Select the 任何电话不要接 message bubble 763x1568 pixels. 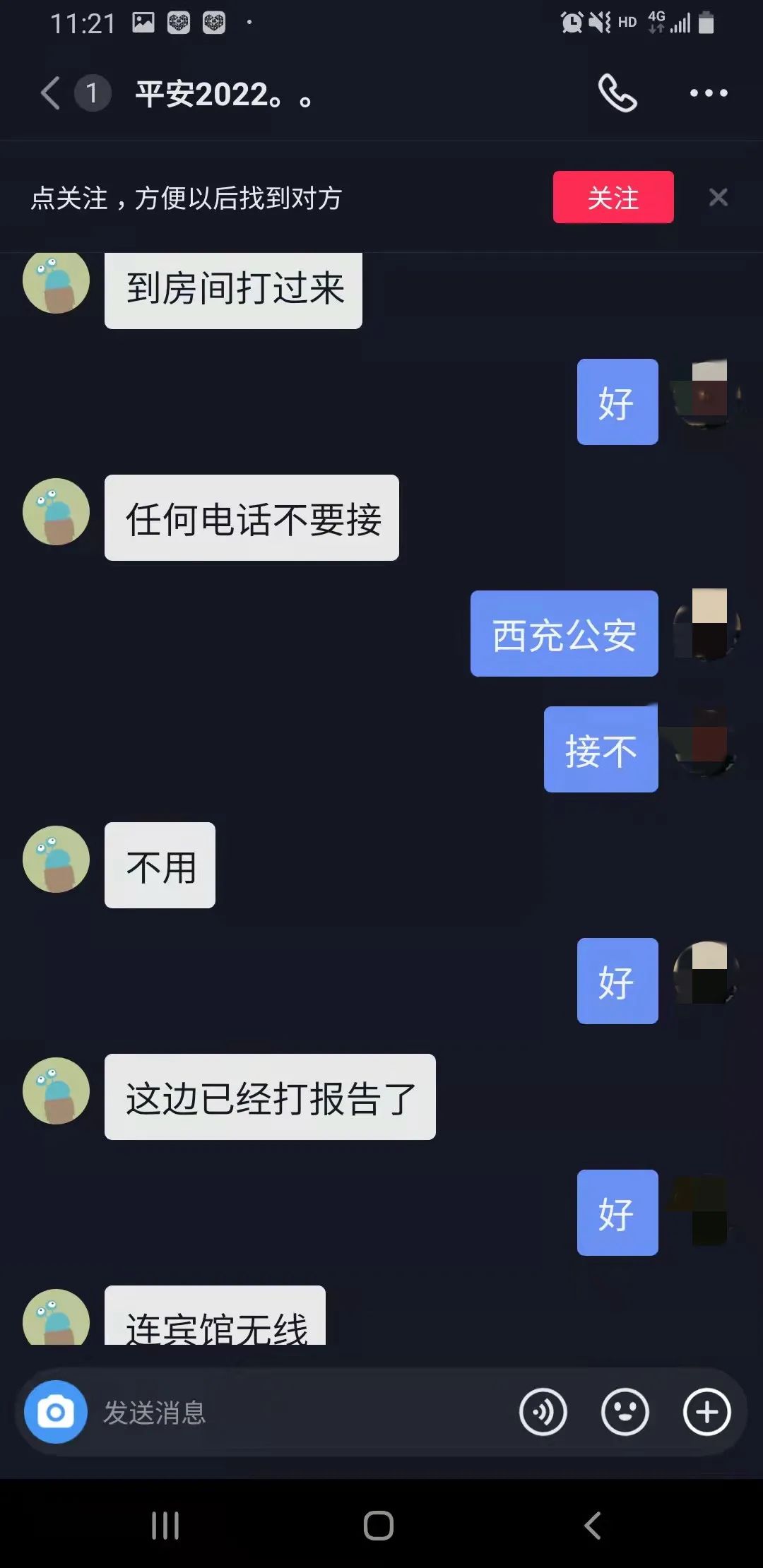(x=251, y=516)
